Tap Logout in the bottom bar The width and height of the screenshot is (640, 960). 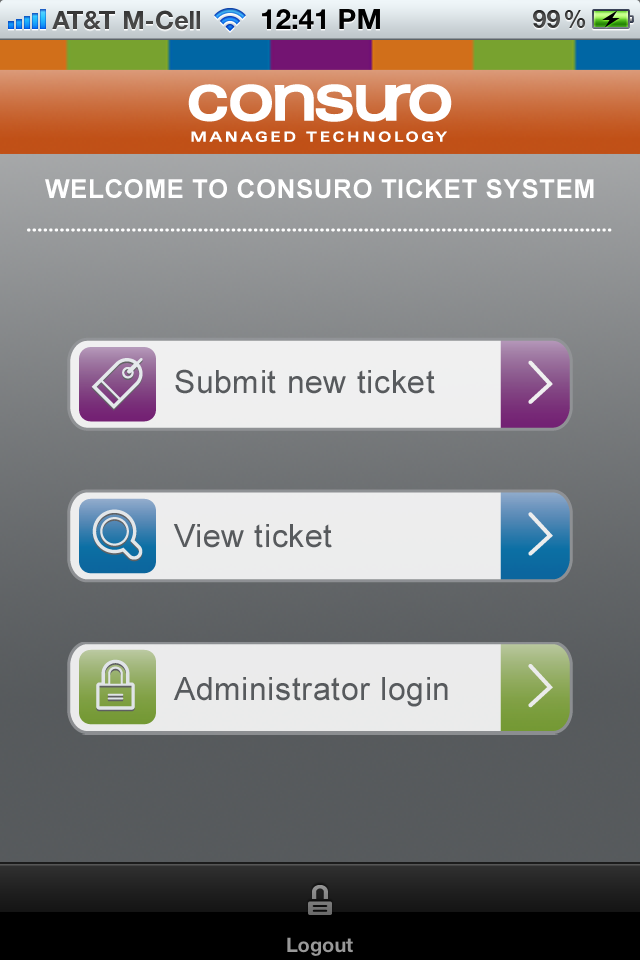(320, 918)
